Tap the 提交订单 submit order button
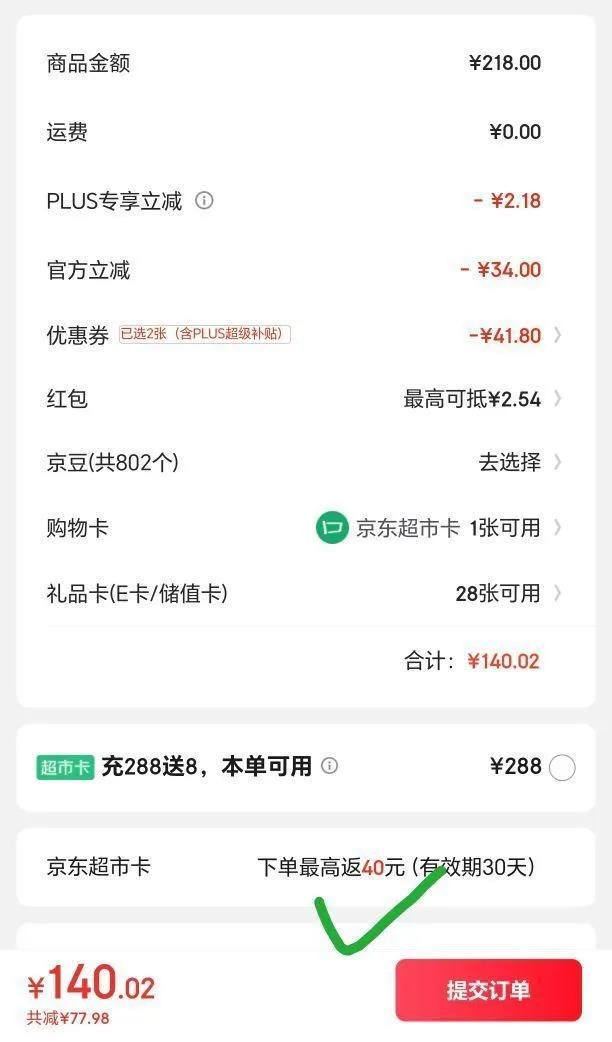The image size is (612, 1042). tap(488, 990)
